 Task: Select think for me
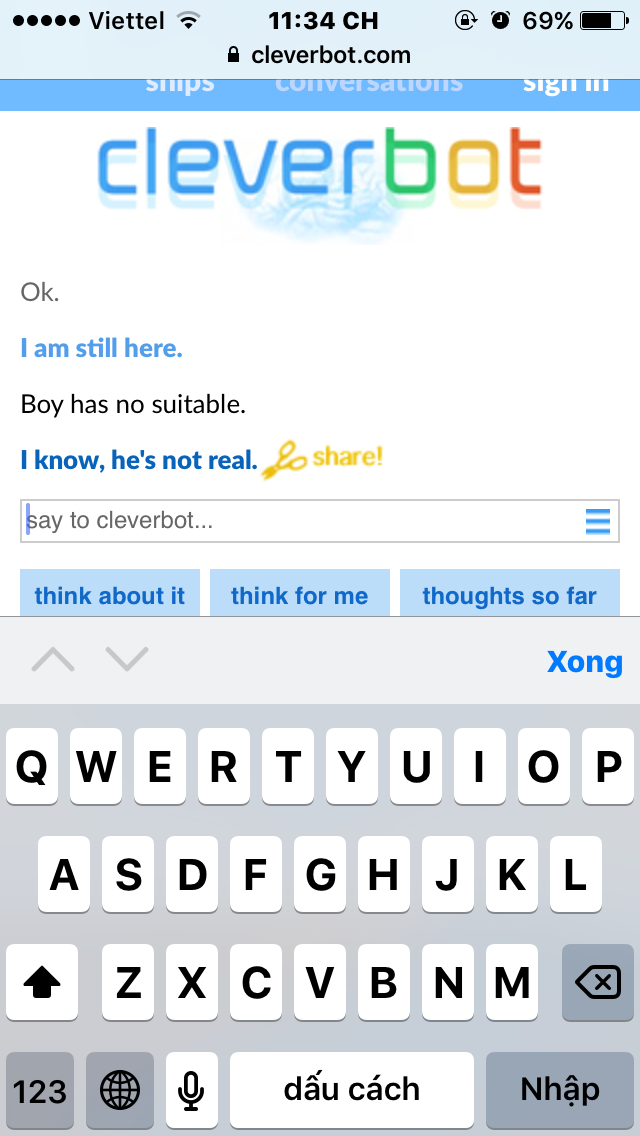click(x=300, y=594)
